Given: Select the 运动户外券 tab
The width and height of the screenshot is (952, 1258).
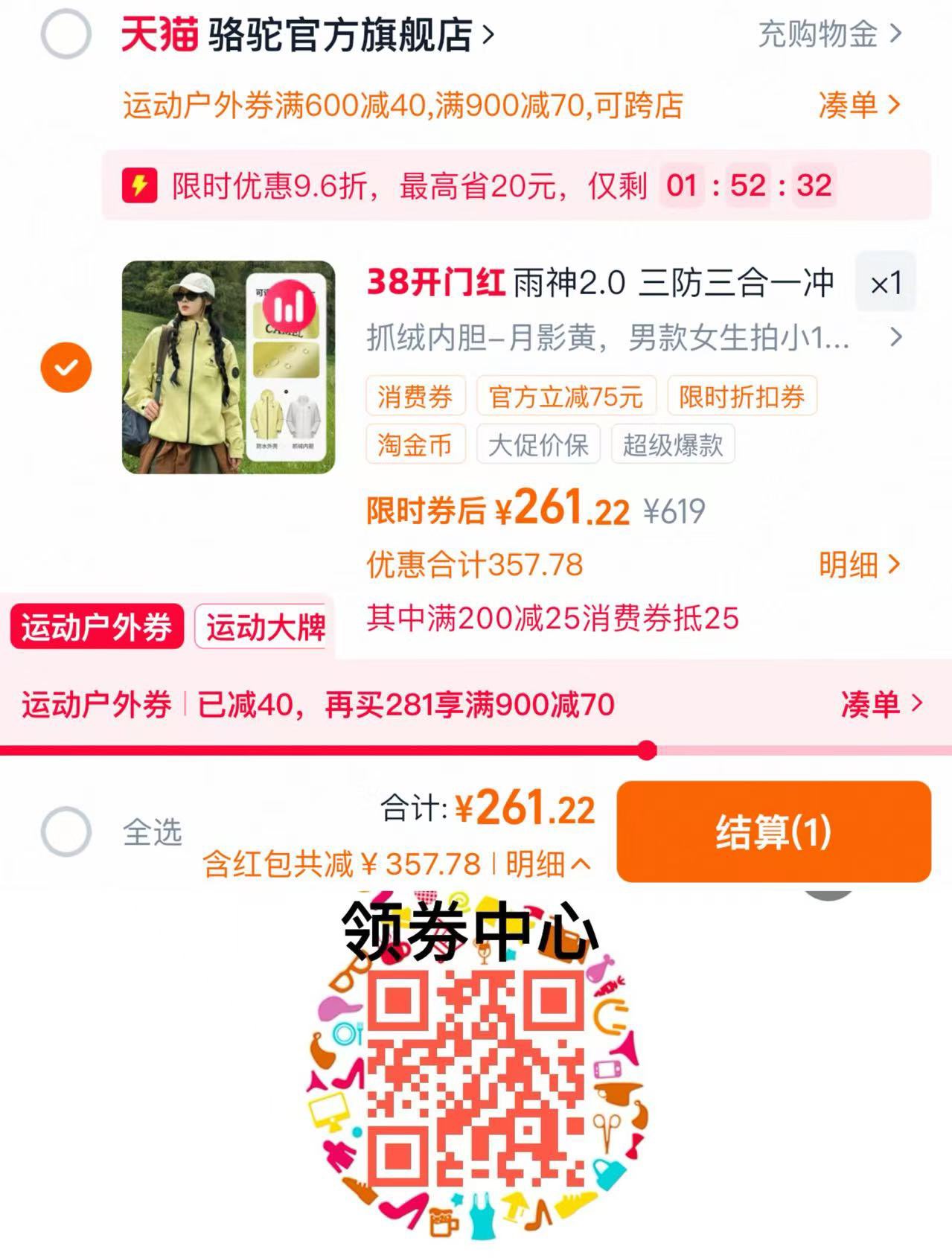Looking at the screenshot, I should pyautogui.click(x=97, y=627).
